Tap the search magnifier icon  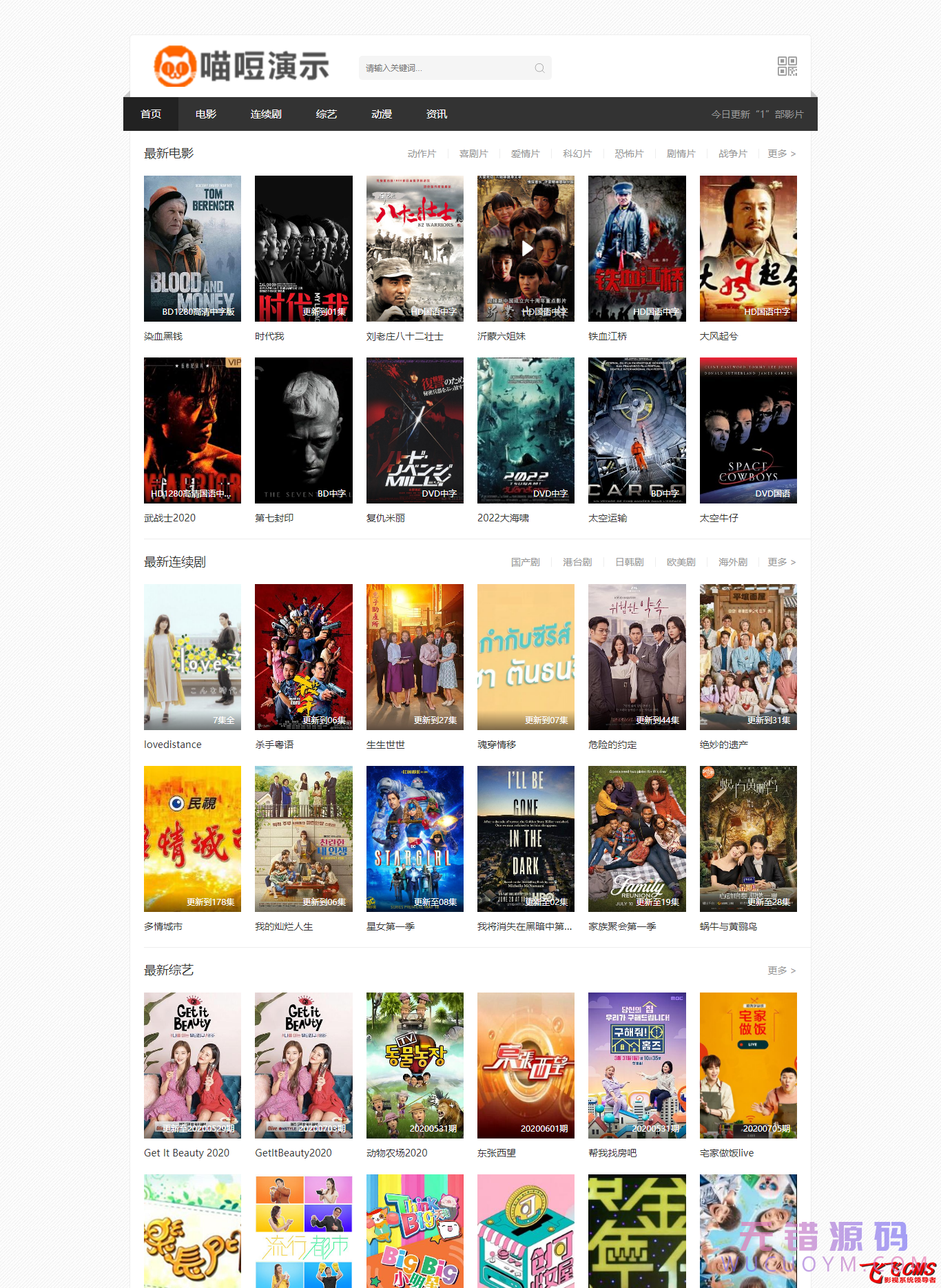(x=539, y=68)
